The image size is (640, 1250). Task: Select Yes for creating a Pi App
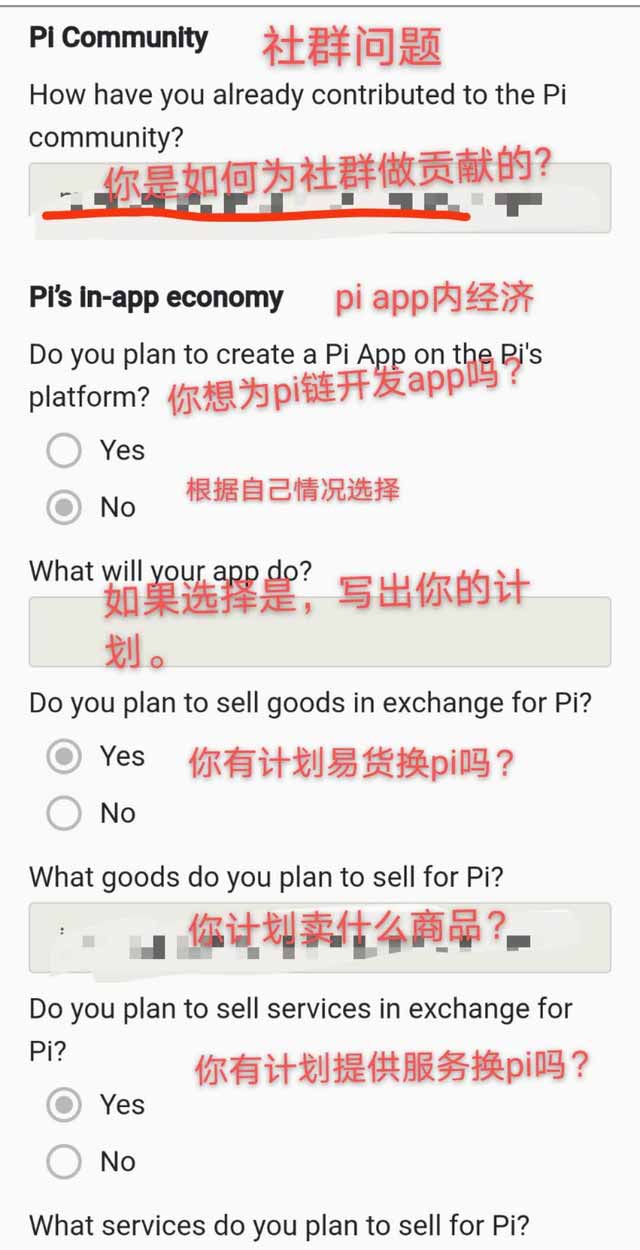[64, 451]
